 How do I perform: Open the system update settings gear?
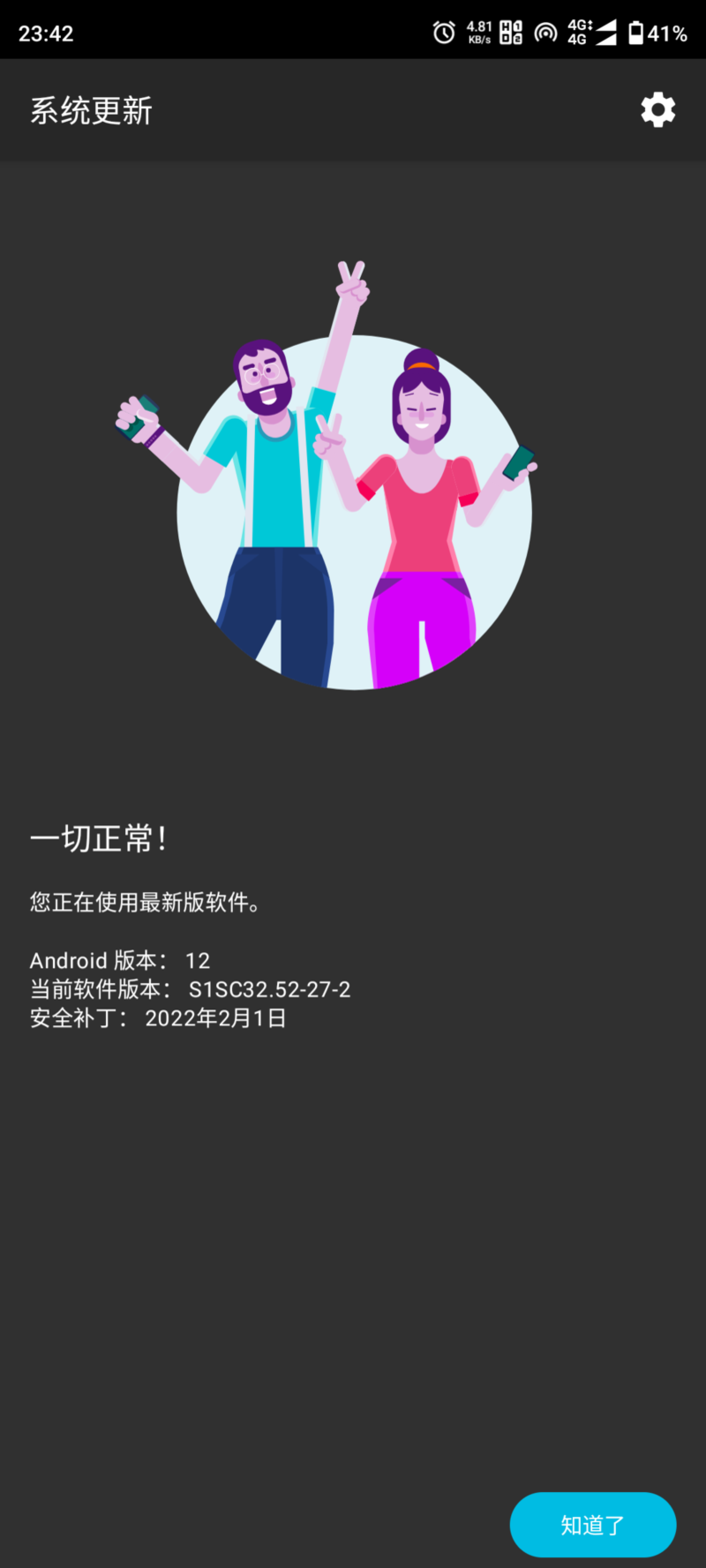[657, 110]
